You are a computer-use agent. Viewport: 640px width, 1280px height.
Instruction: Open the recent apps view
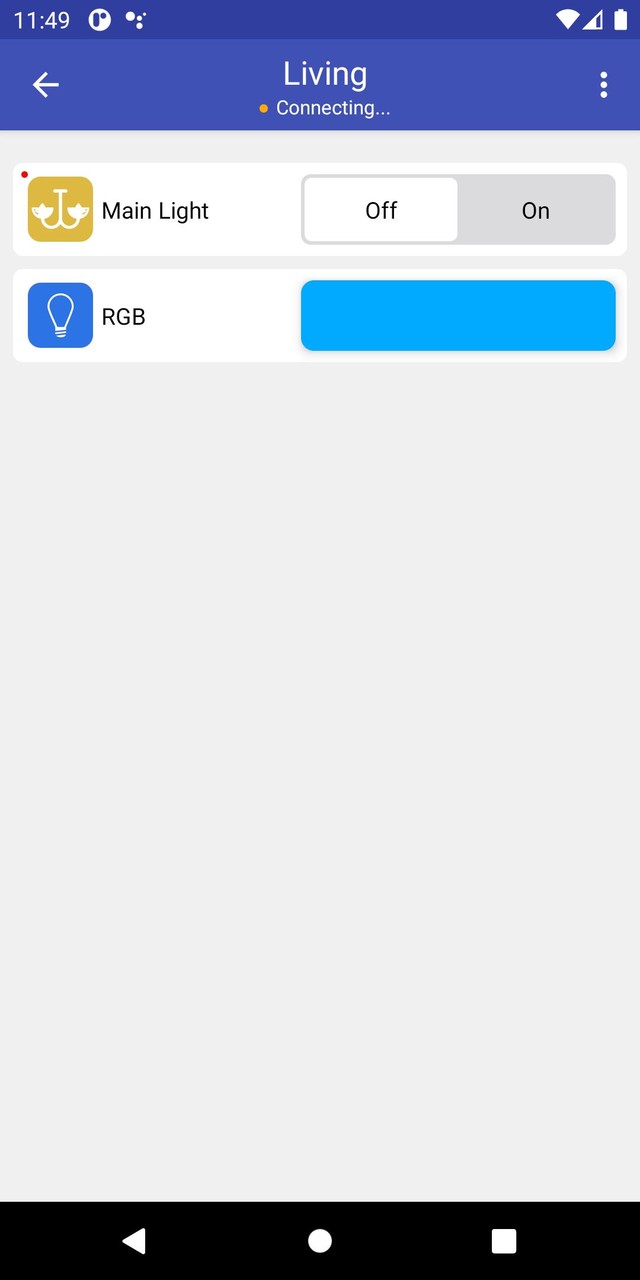(x=504, y=1241)
